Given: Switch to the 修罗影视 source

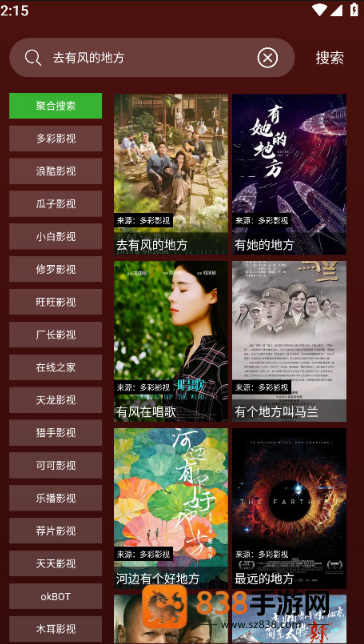Looking at the screenshot, I should (55, 269).
